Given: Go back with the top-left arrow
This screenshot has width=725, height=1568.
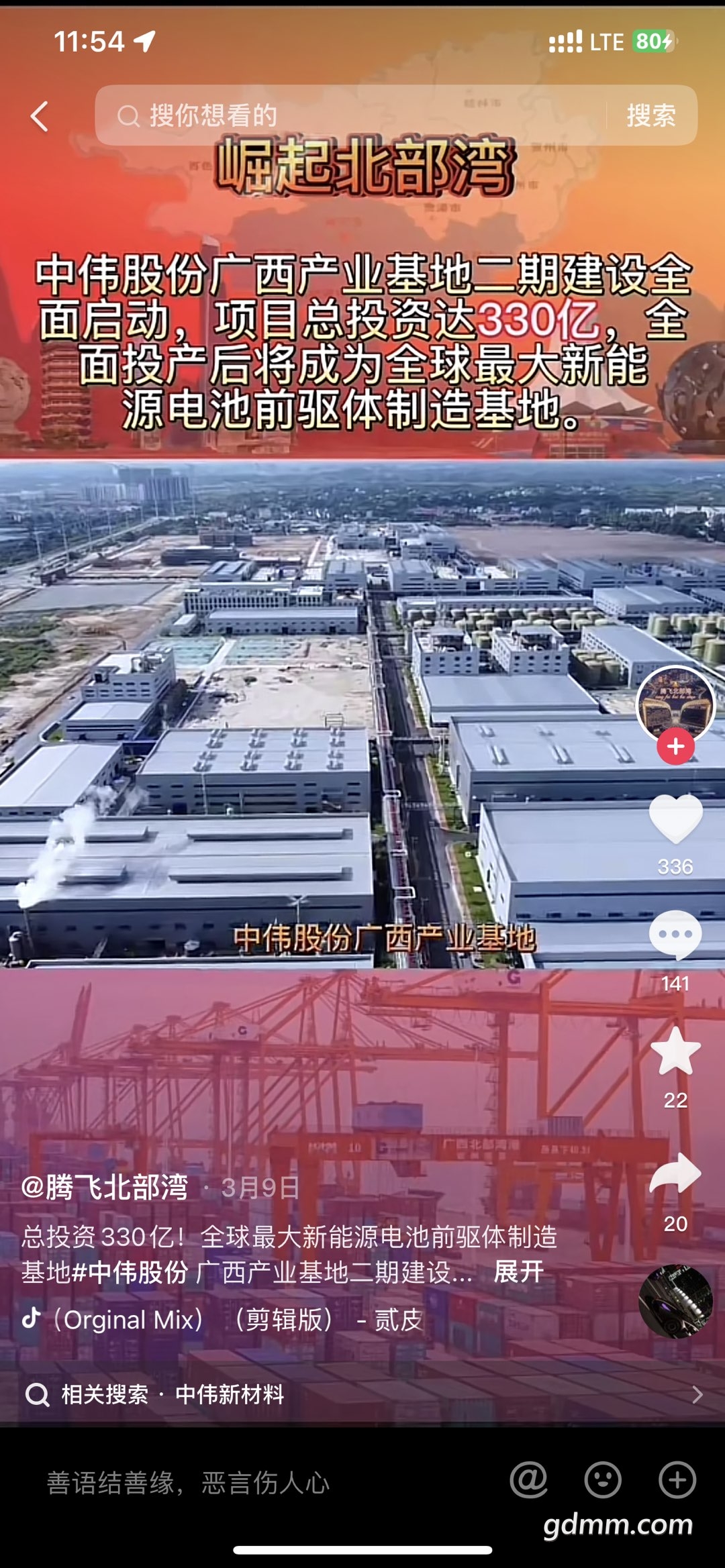Looking at the screenshot, I should coord(40,116).
